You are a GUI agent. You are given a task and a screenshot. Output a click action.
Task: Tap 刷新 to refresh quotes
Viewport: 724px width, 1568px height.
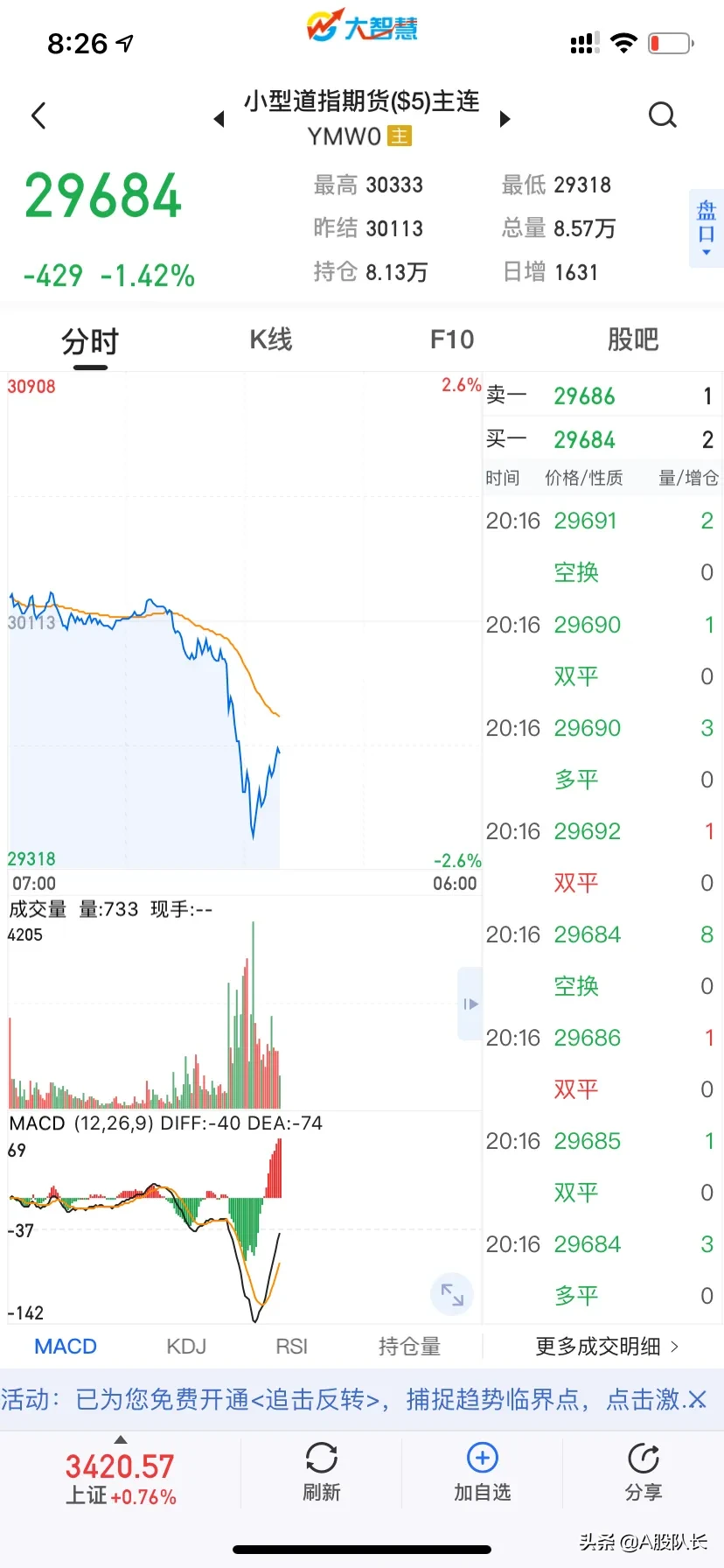coord(321,1473)
